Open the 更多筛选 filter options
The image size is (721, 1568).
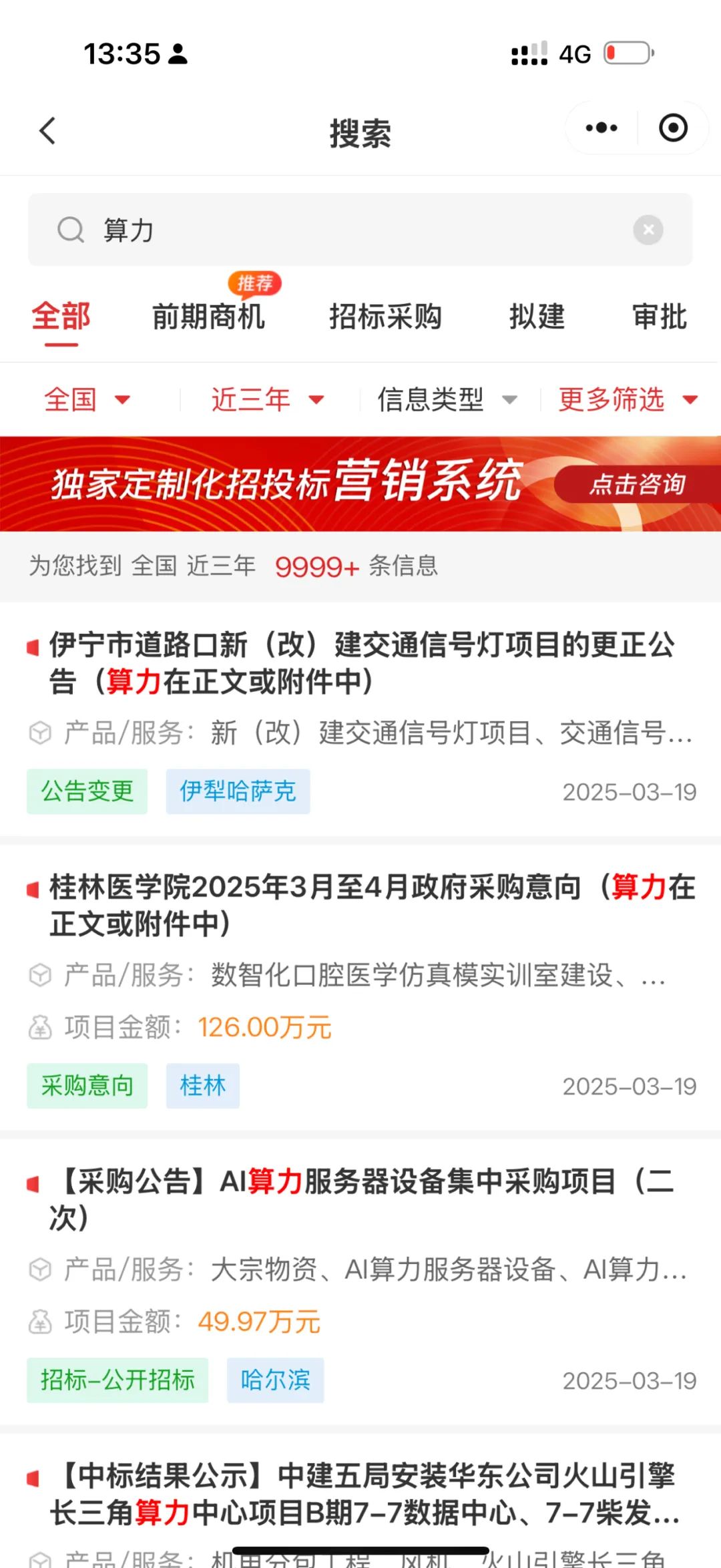click(x=628, y=399)
